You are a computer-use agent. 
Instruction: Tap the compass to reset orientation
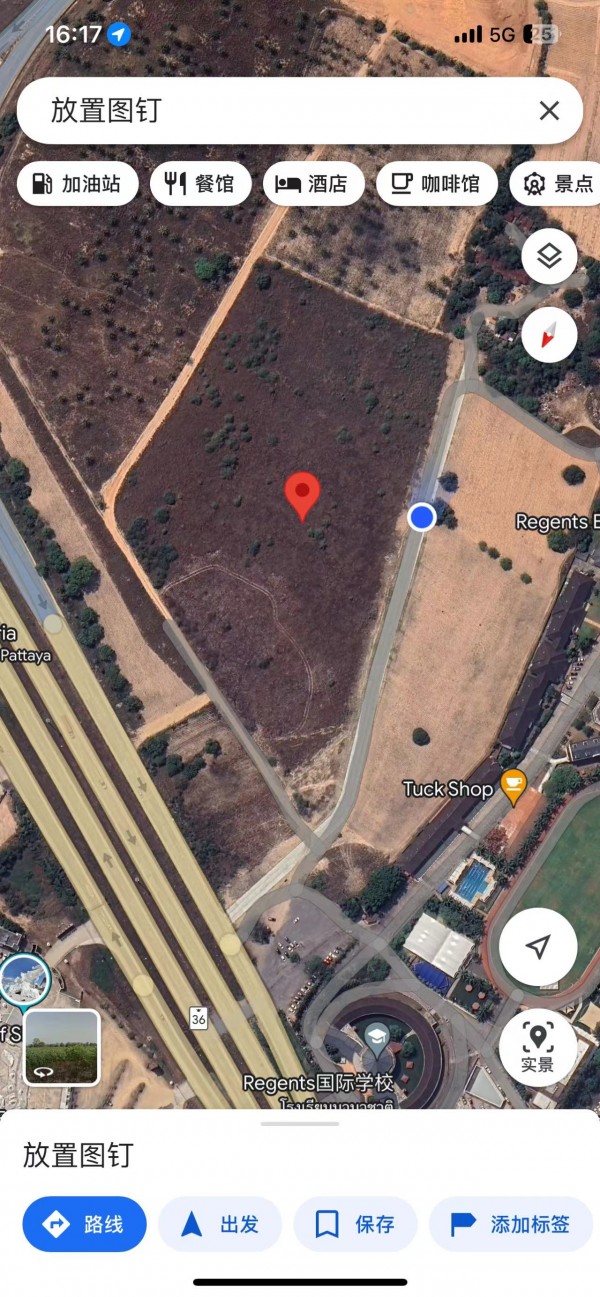tap(549, 335)
